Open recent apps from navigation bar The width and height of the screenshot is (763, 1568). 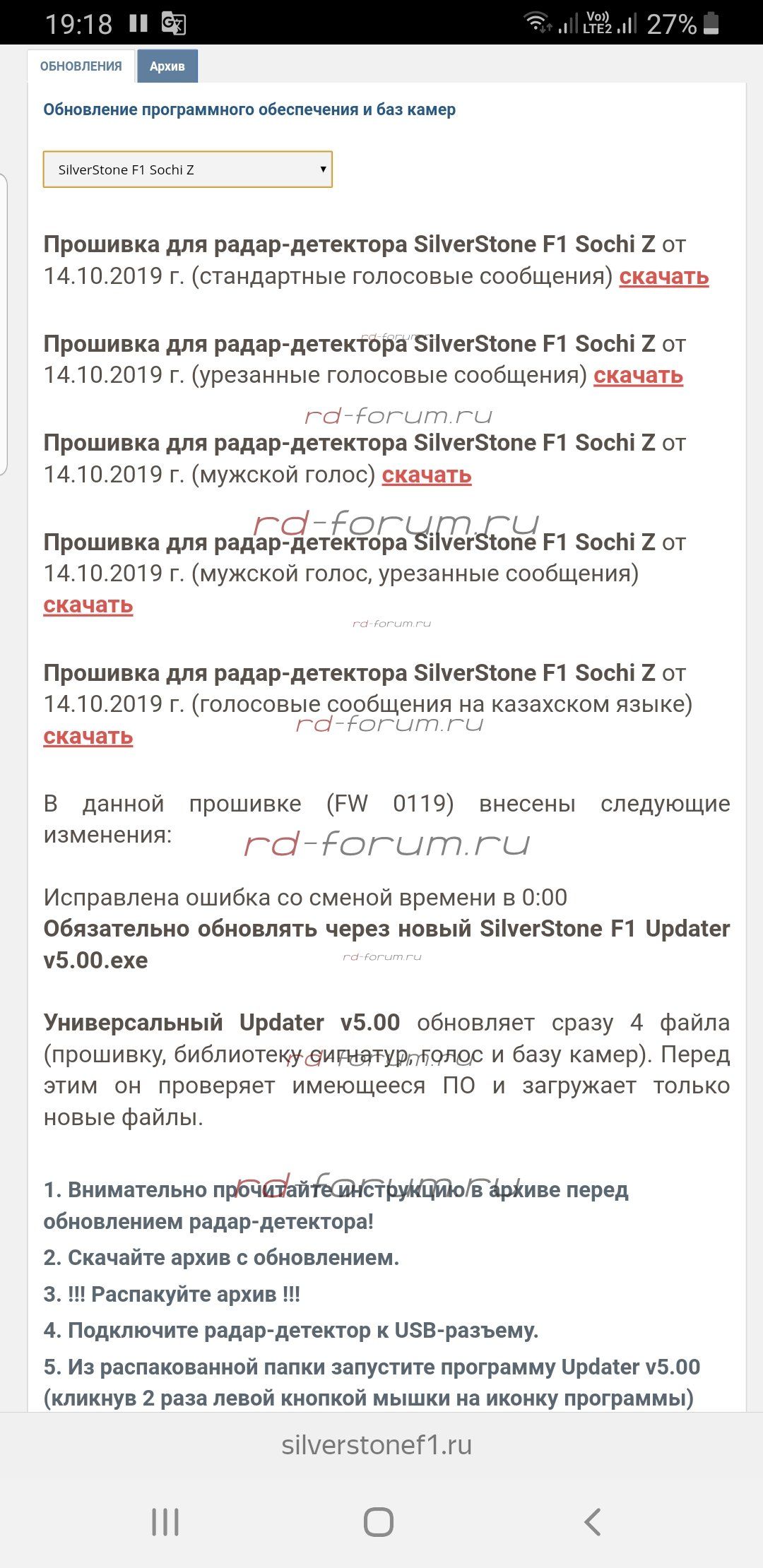pos(165,1522)
